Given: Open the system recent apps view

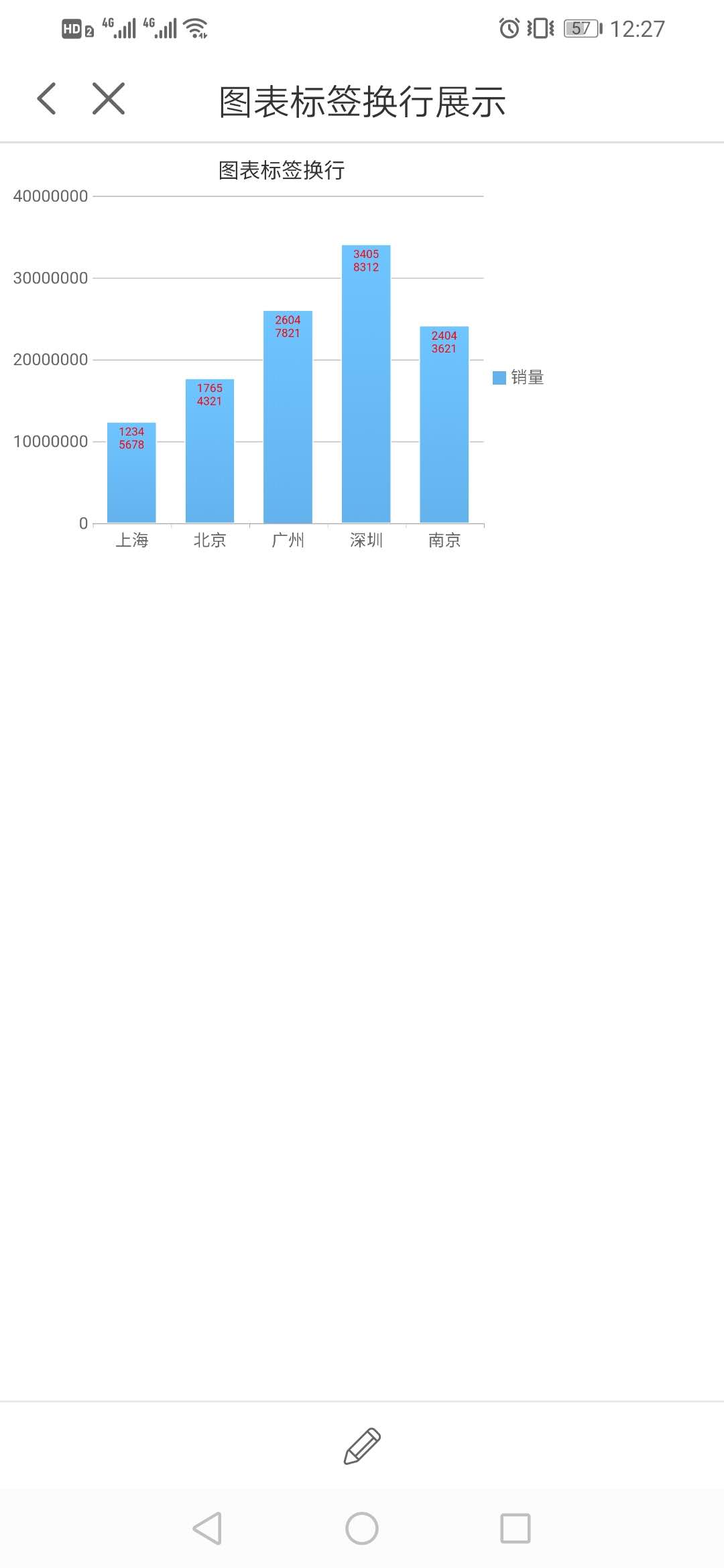Looking at the screenshot, I should coord(515,1528).
